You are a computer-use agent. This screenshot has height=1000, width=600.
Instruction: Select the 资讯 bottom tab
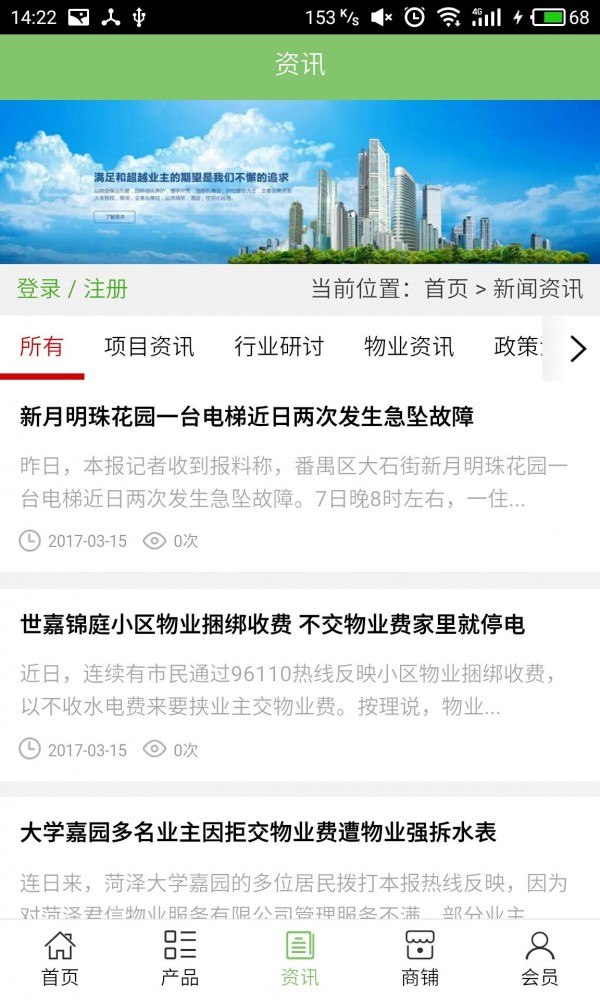300,958
